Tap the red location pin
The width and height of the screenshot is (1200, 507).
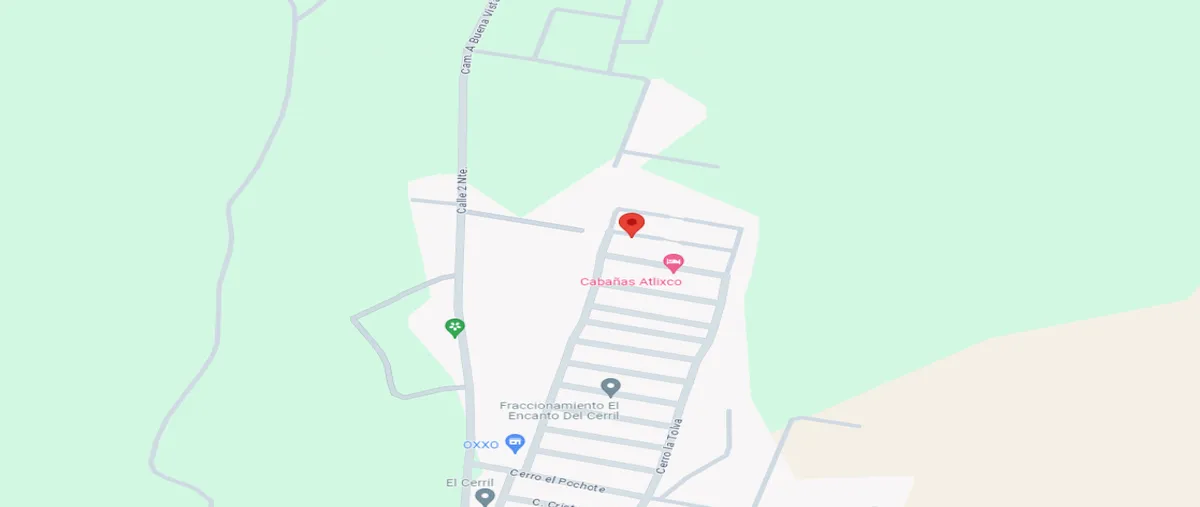tap(631, 224)
